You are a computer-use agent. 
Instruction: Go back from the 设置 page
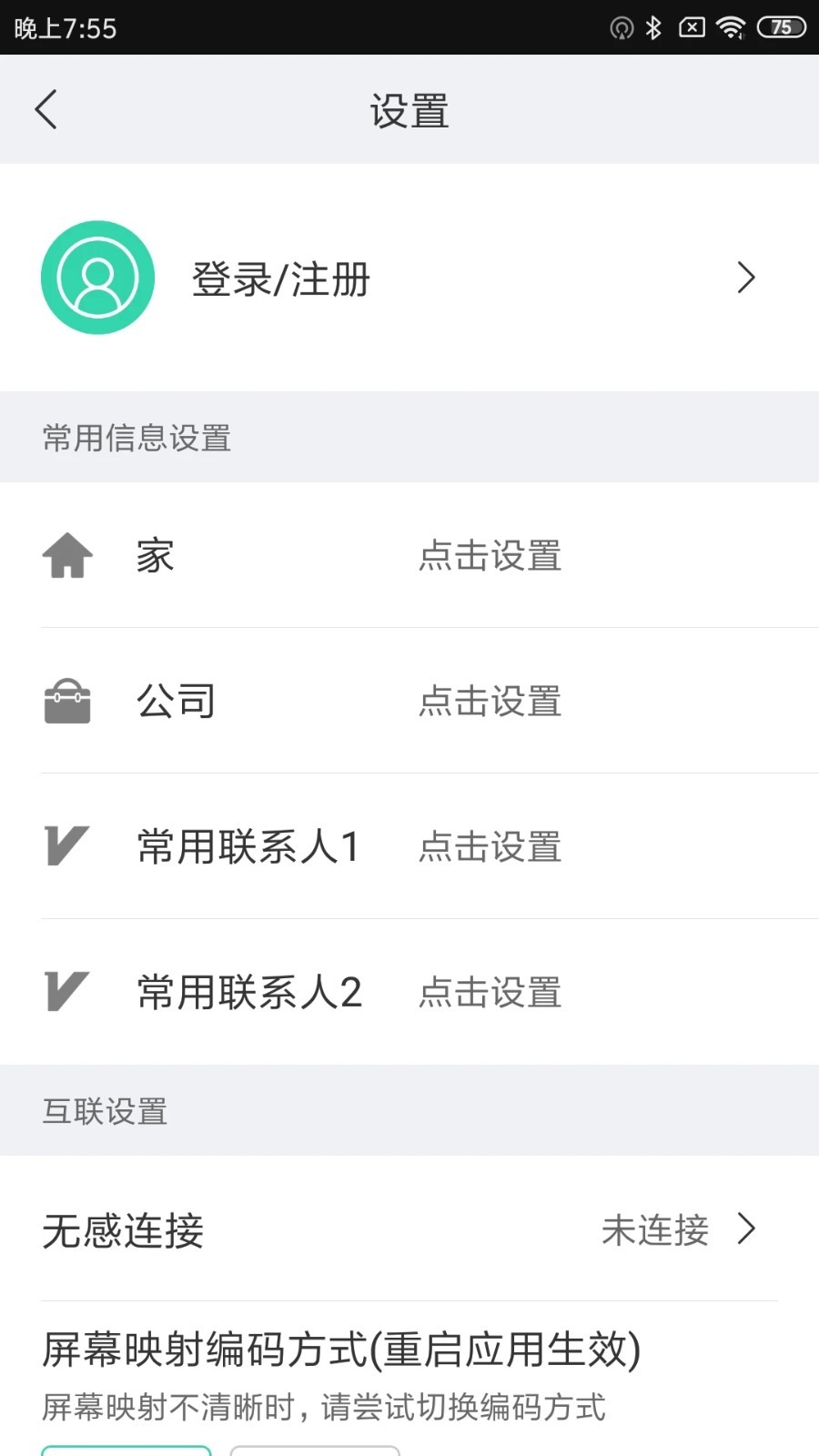[46, 110]
